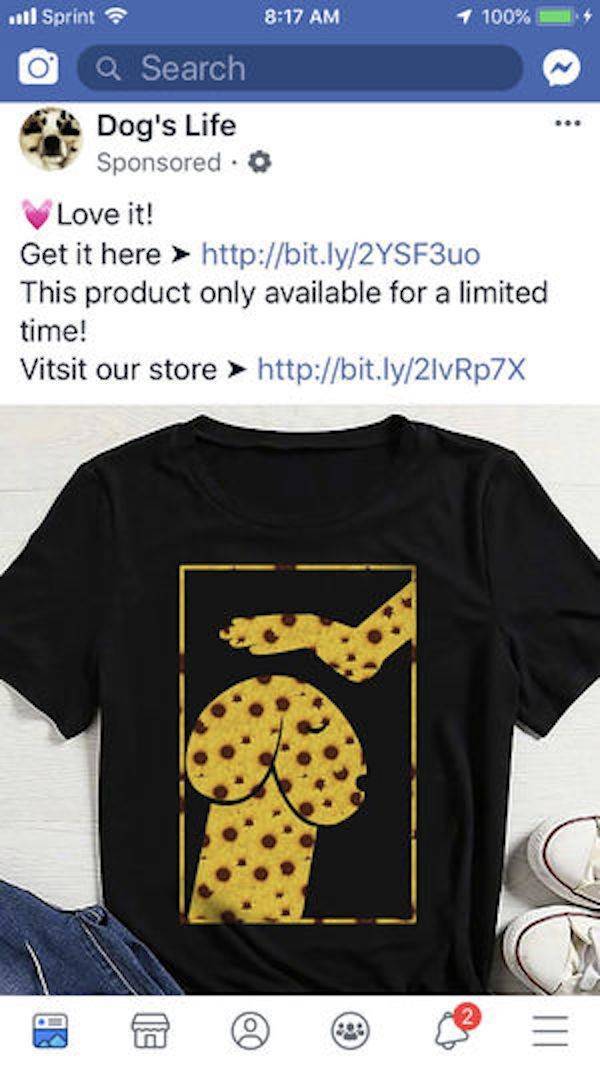Image resolution: width=600 pixels, height=1066 pixels.
Task: Switch to the News Feed tab
Action: tap(49, 1030)
